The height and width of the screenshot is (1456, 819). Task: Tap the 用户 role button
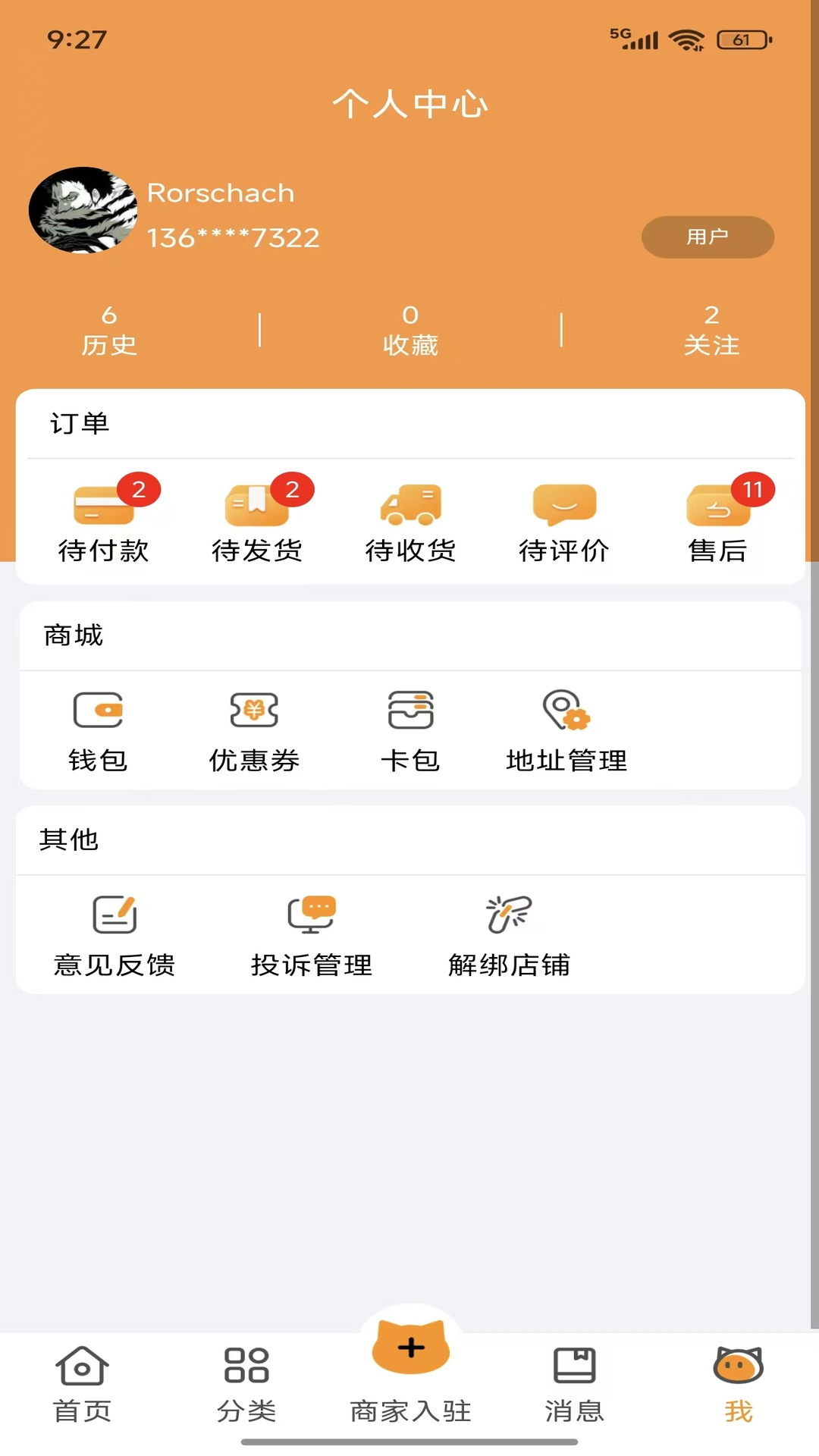[x=708, y=237]
